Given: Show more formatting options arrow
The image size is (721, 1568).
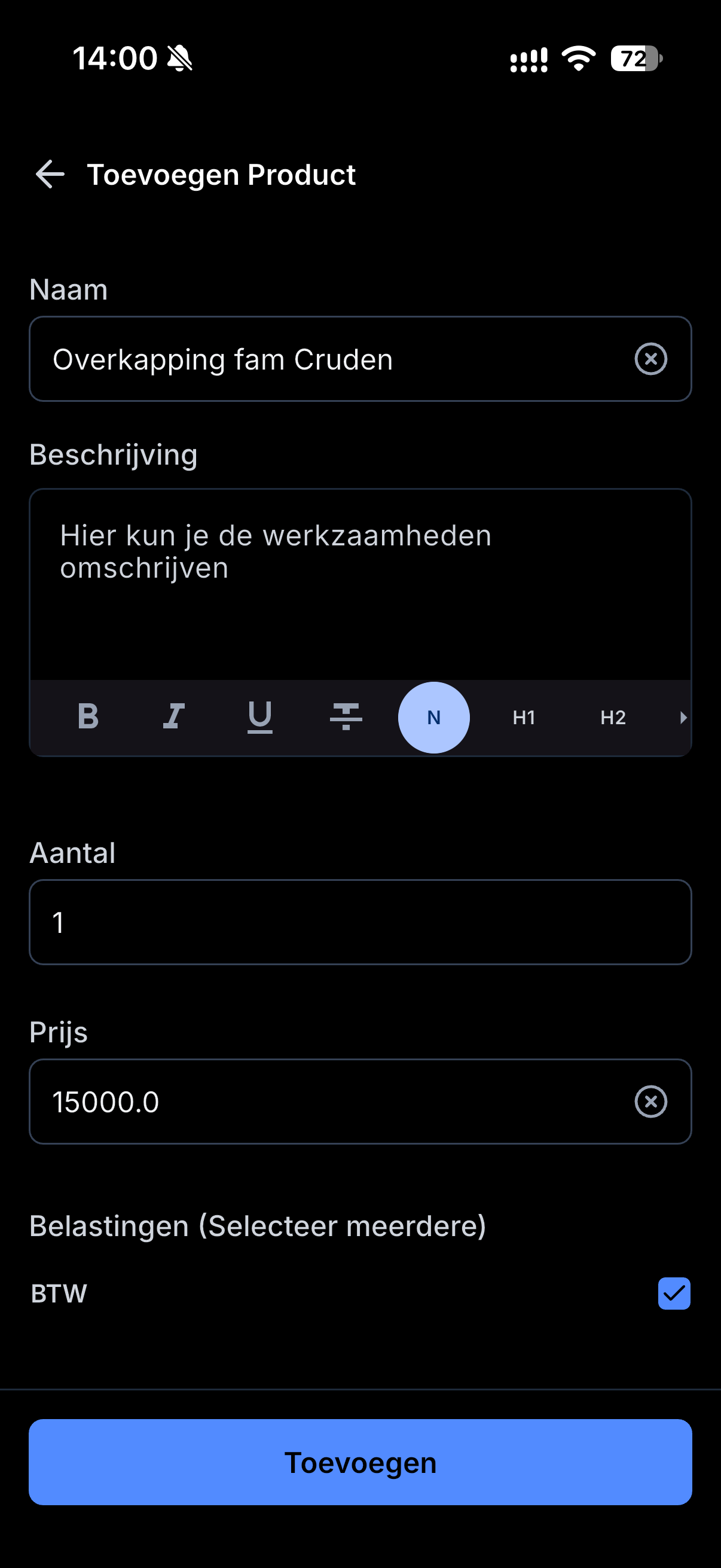Looking at the screenshot, I should coord(683,717).
